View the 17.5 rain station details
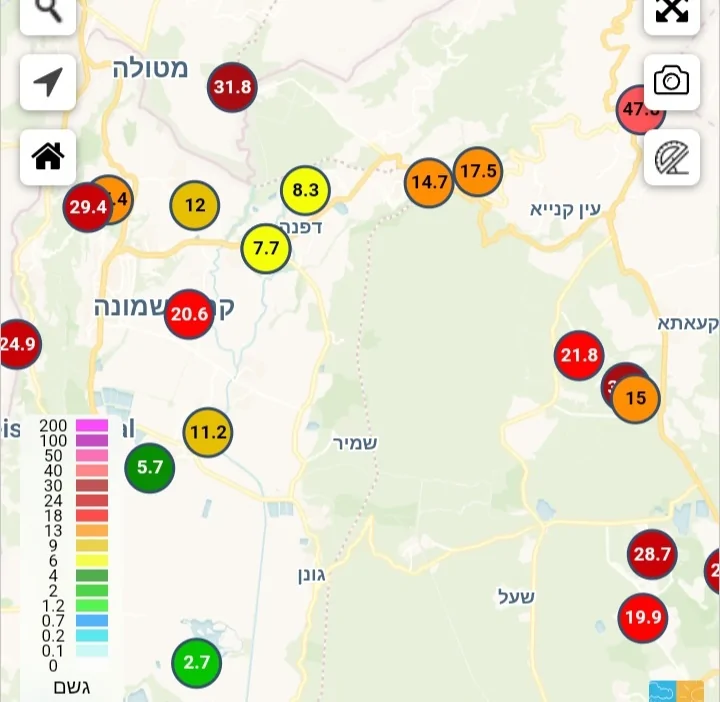Image resolution: width=720 pixels, height=702 pixels. 478,171
